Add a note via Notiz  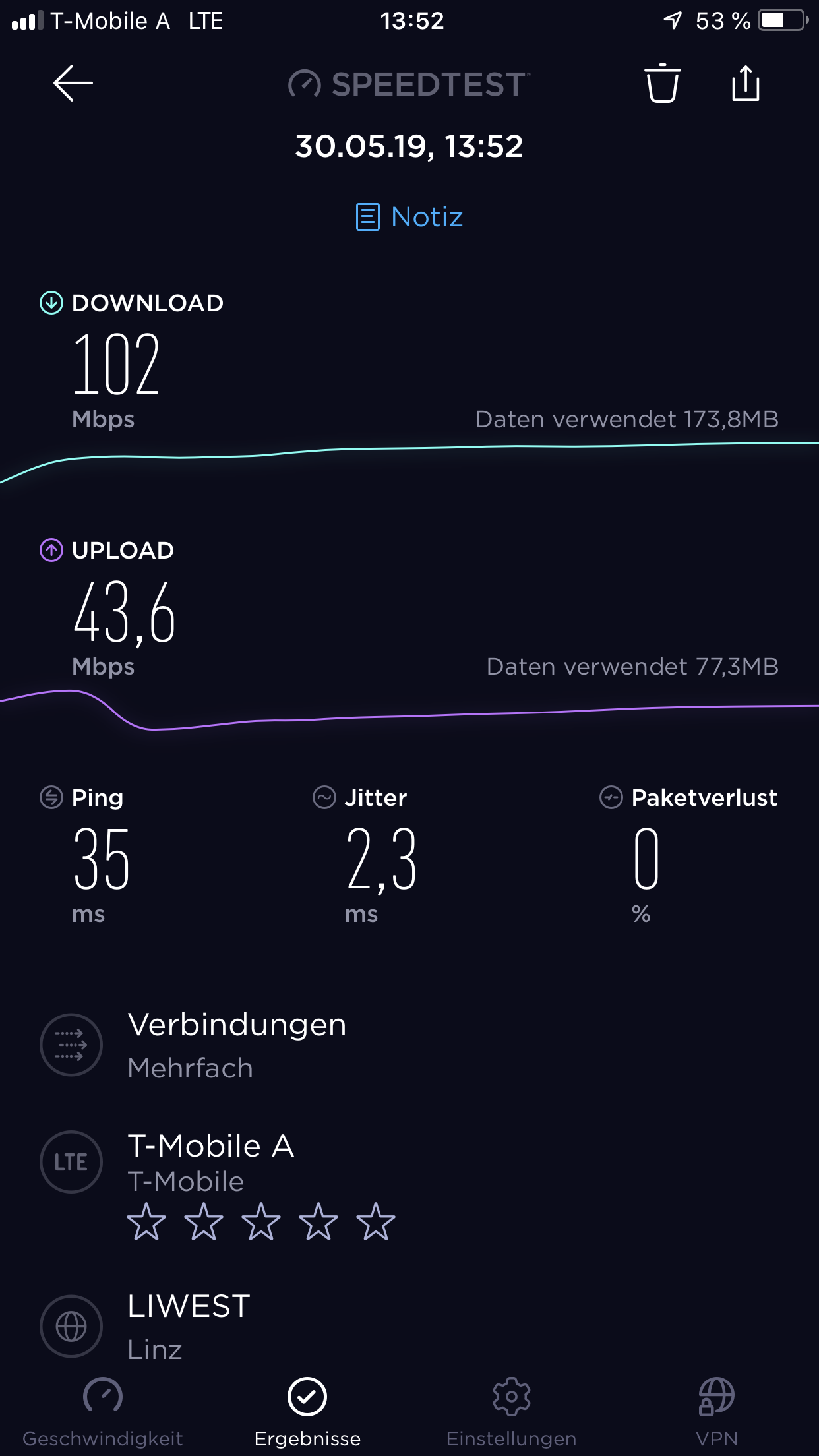point(409,217)
